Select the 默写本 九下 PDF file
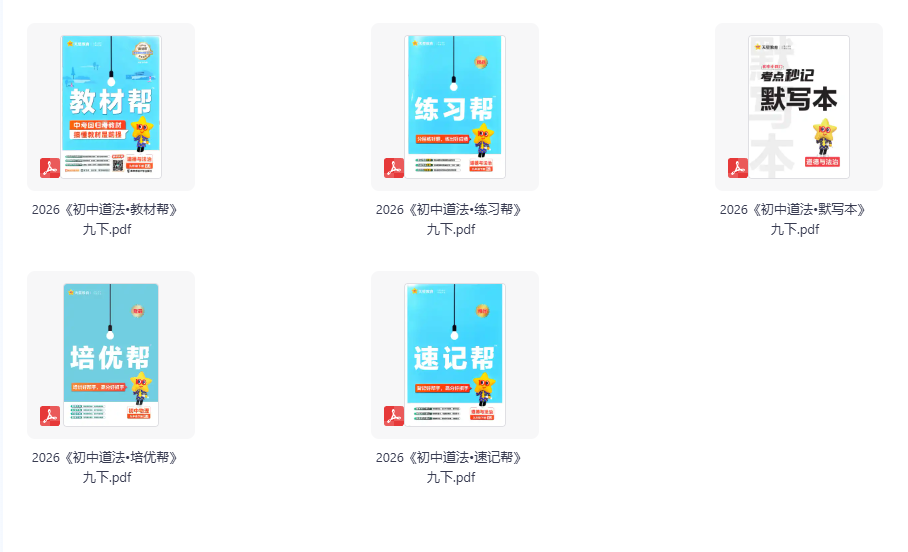 tap(799, 107)
